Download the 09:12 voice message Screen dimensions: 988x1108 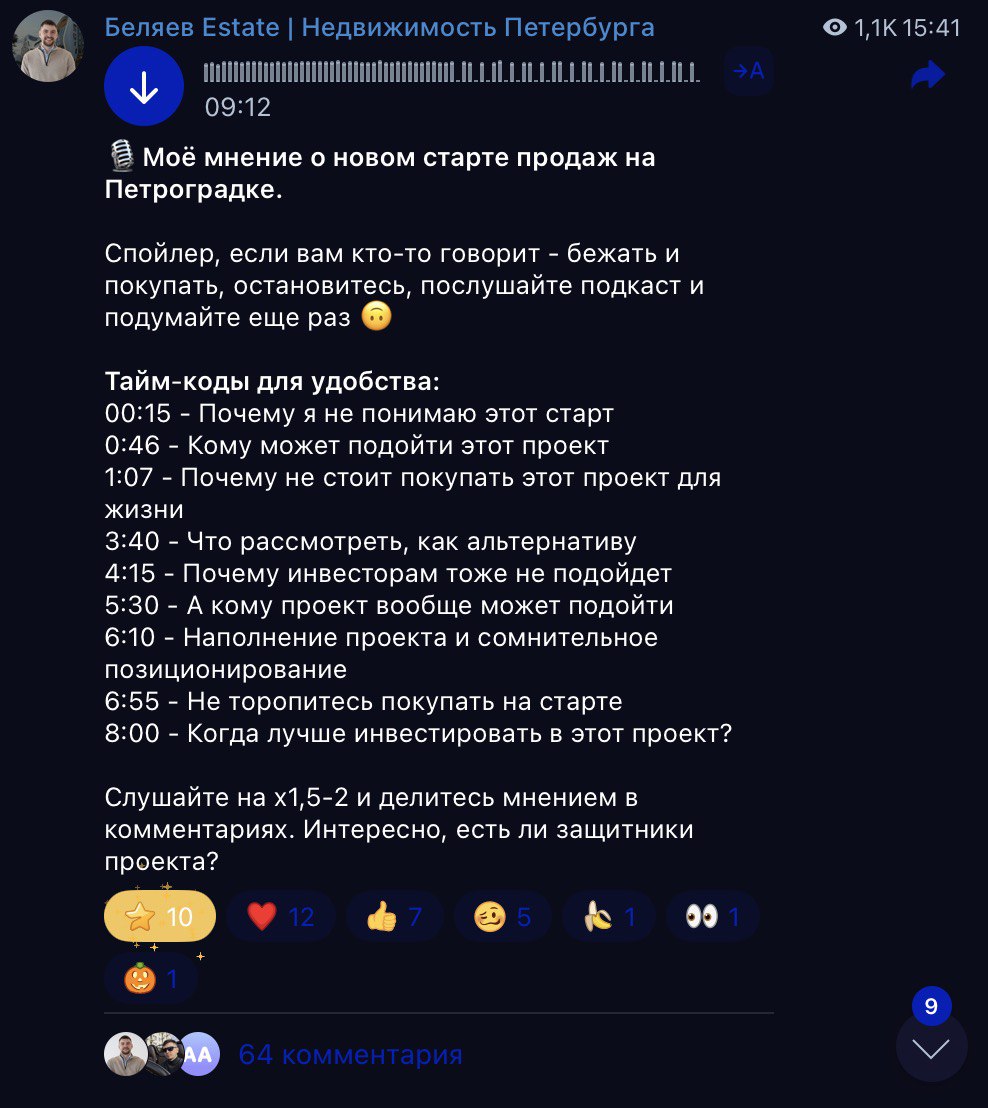tap(144, 86)
